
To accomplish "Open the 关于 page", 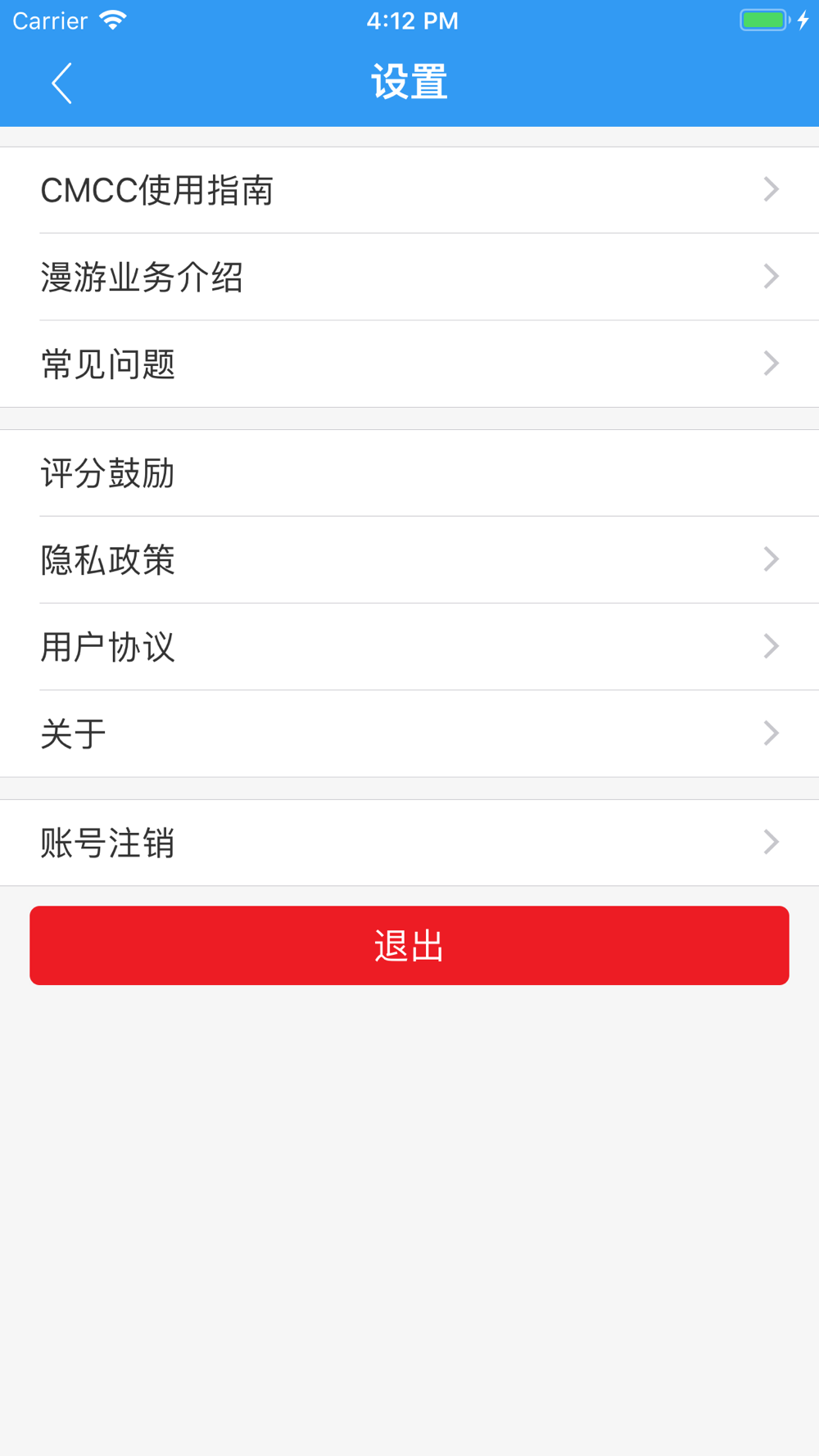I will coord(409,734).
